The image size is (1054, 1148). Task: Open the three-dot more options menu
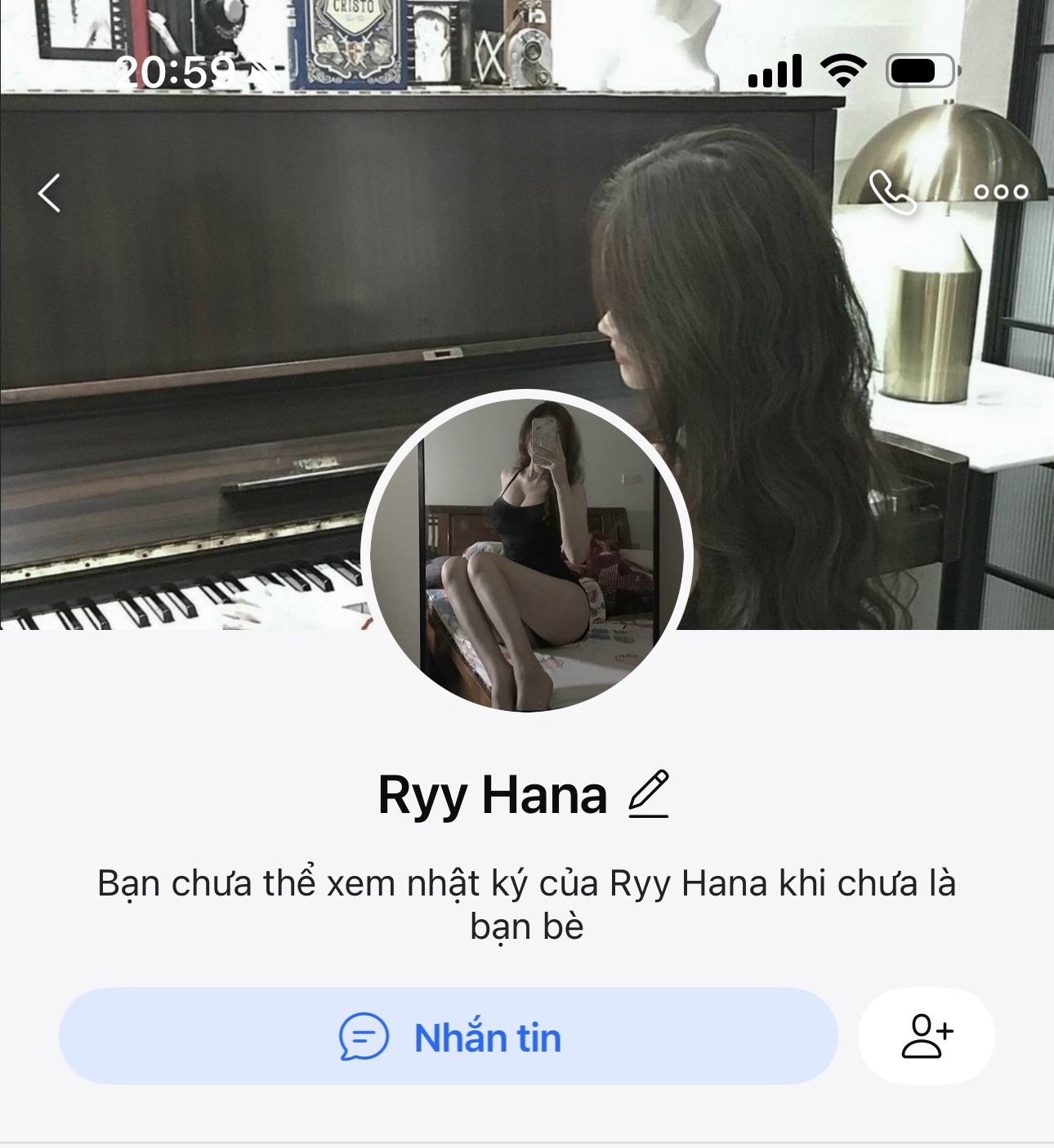coord(1001,192)
